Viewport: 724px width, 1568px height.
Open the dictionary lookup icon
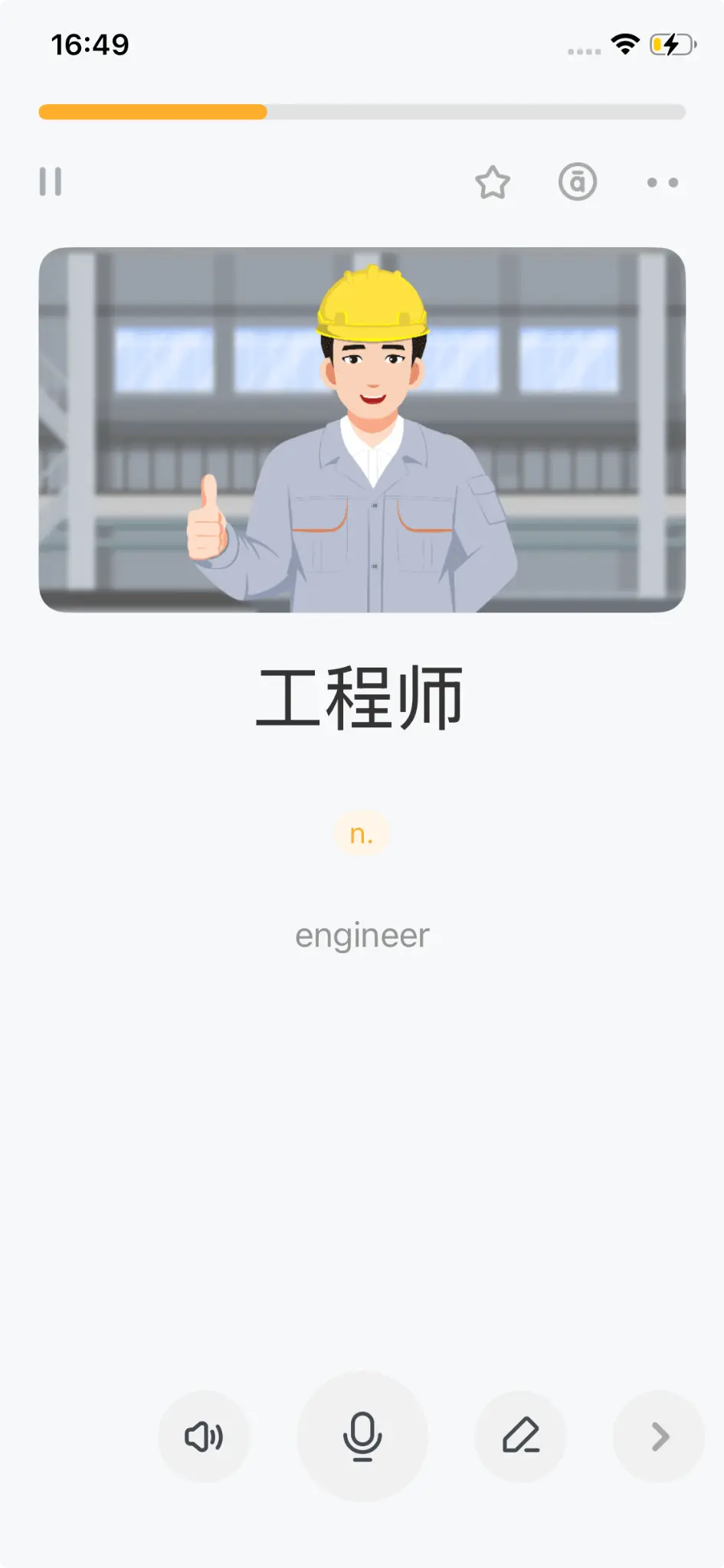tap(578, 182)
